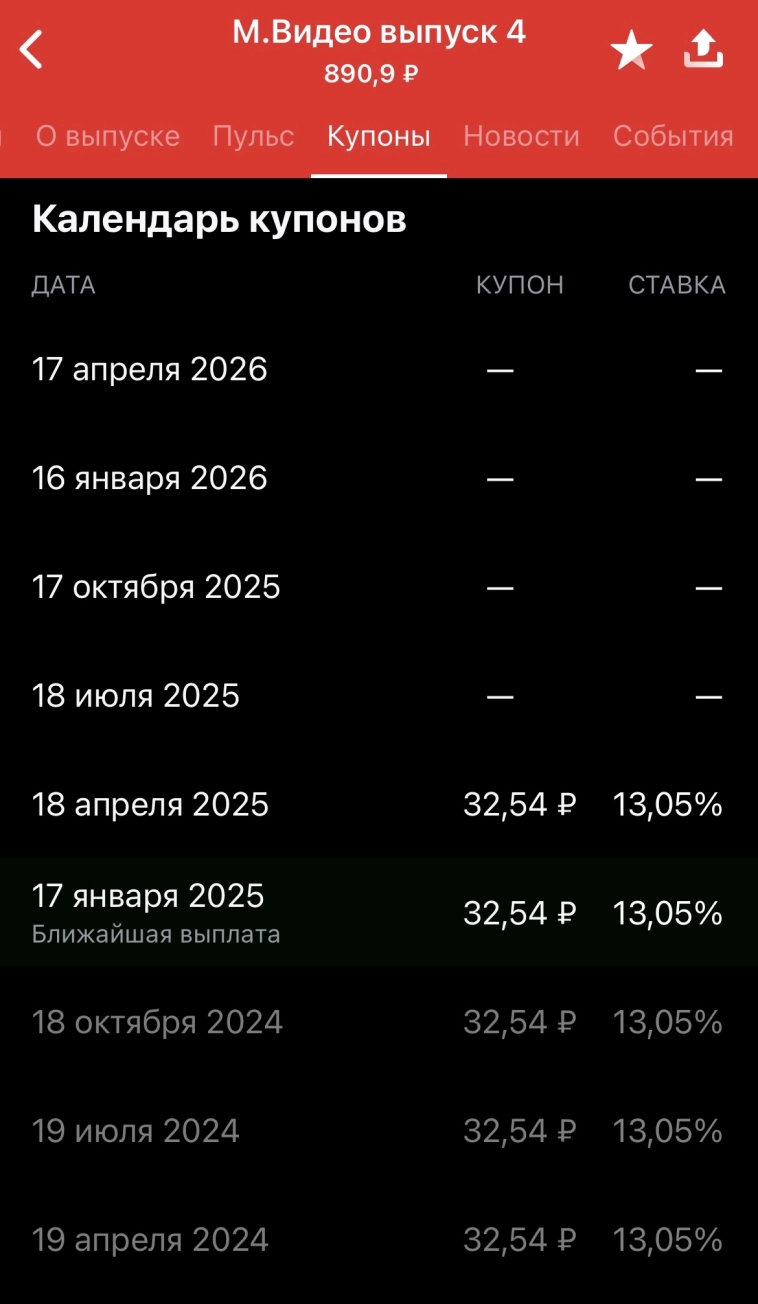Screen dimensions: 758x1304
Task: Open the 18 октября 2024 paid coupon row
Action: 378,1021
